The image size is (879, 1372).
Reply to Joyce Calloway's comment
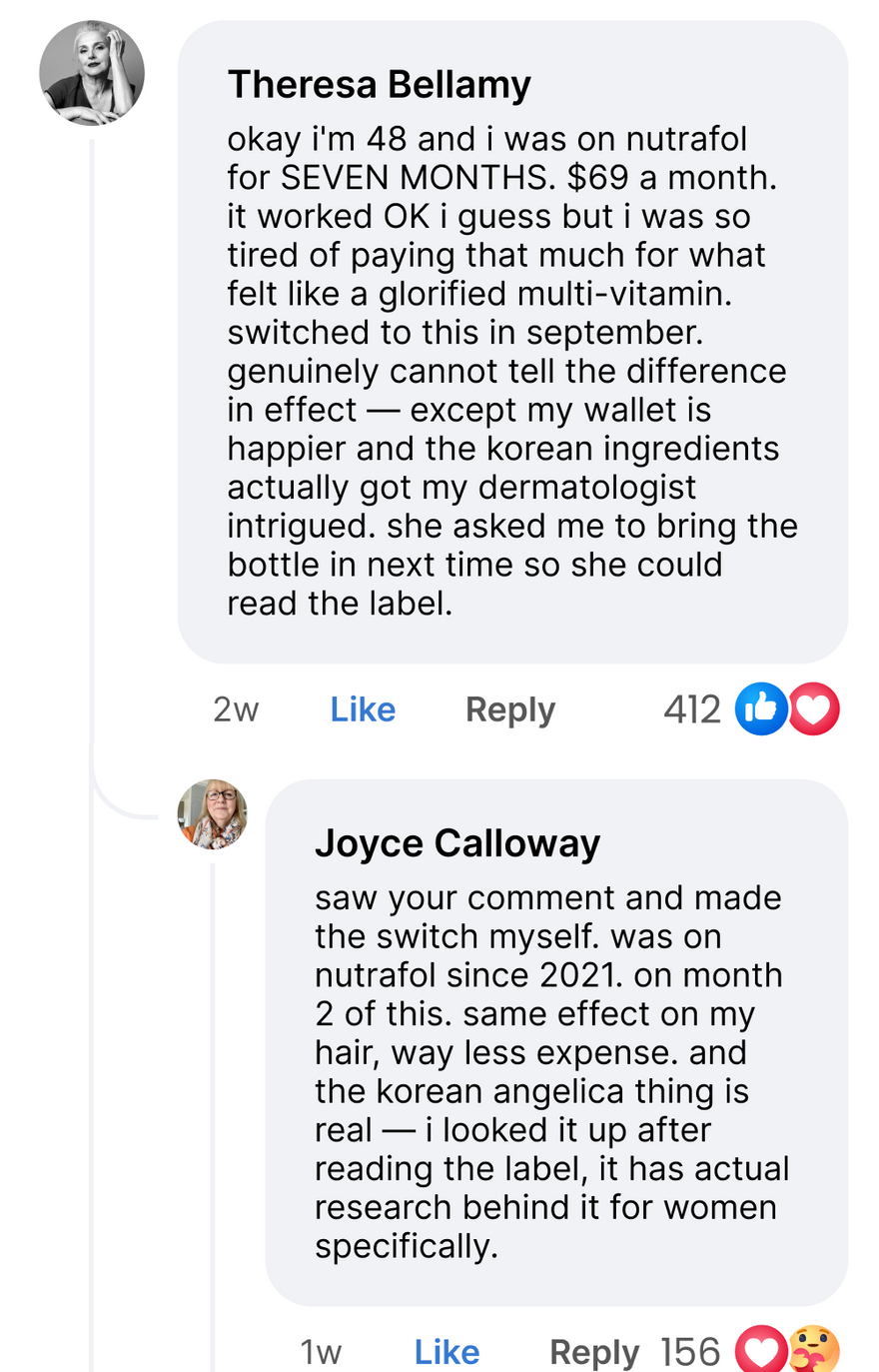coord(594,1352)
